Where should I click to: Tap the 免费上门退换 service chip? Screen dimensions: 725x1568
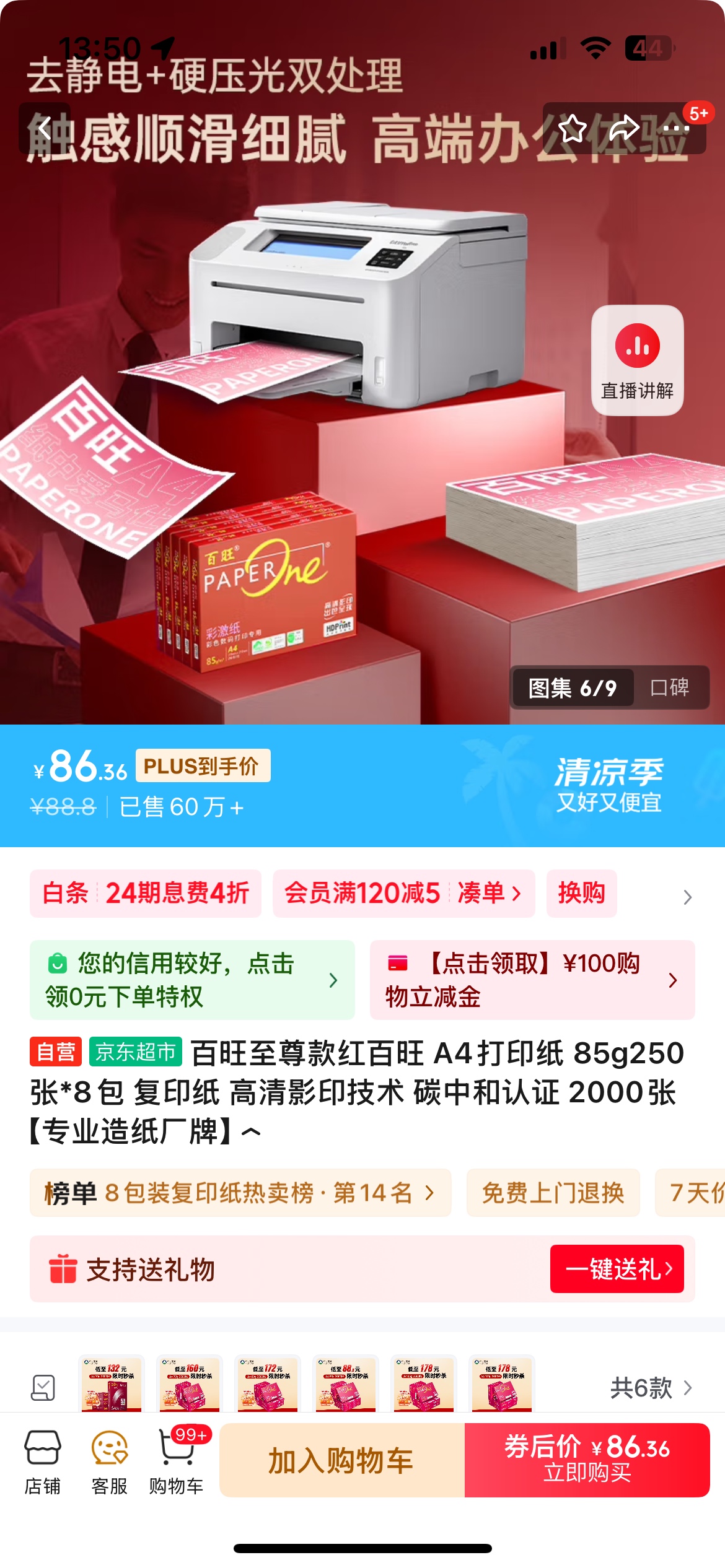click(553, 1193)
